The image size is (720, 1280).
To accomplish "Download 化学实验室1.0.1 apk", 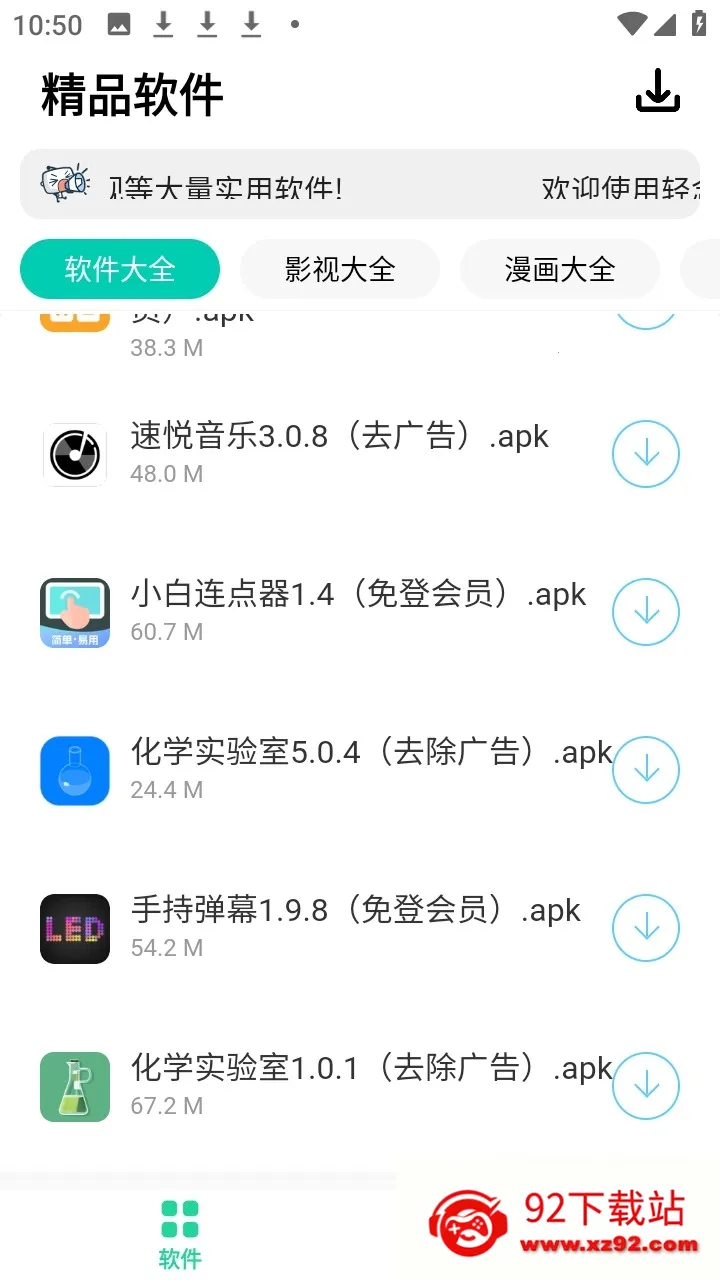I will coord(646,1086).
